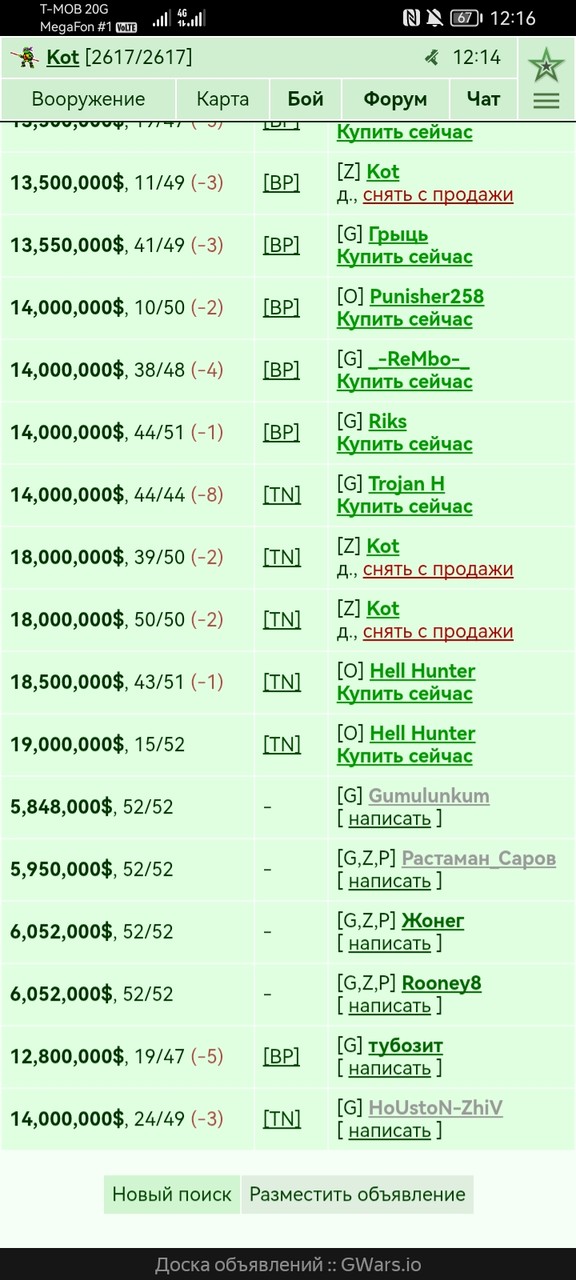
Task: Open тубозит player profile
Action: pos(405,1046)
